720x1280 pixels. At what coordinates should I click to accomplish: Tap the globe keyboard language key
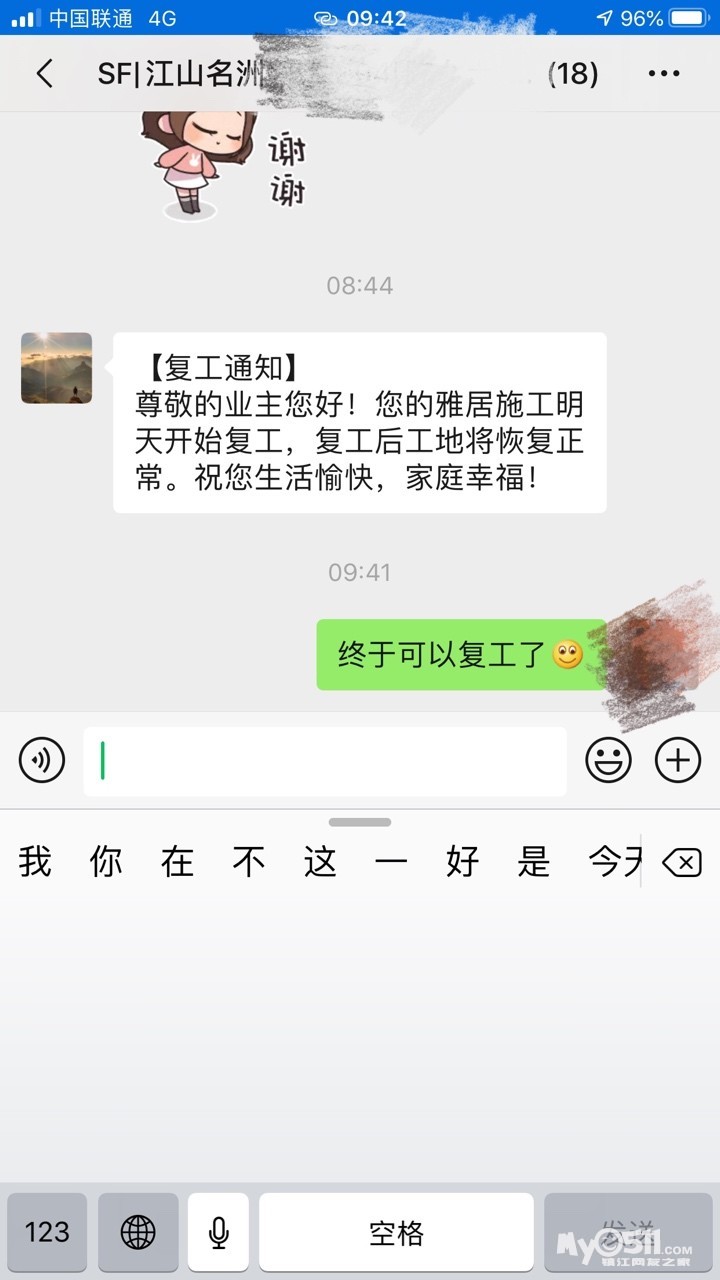coord(138,1232)
